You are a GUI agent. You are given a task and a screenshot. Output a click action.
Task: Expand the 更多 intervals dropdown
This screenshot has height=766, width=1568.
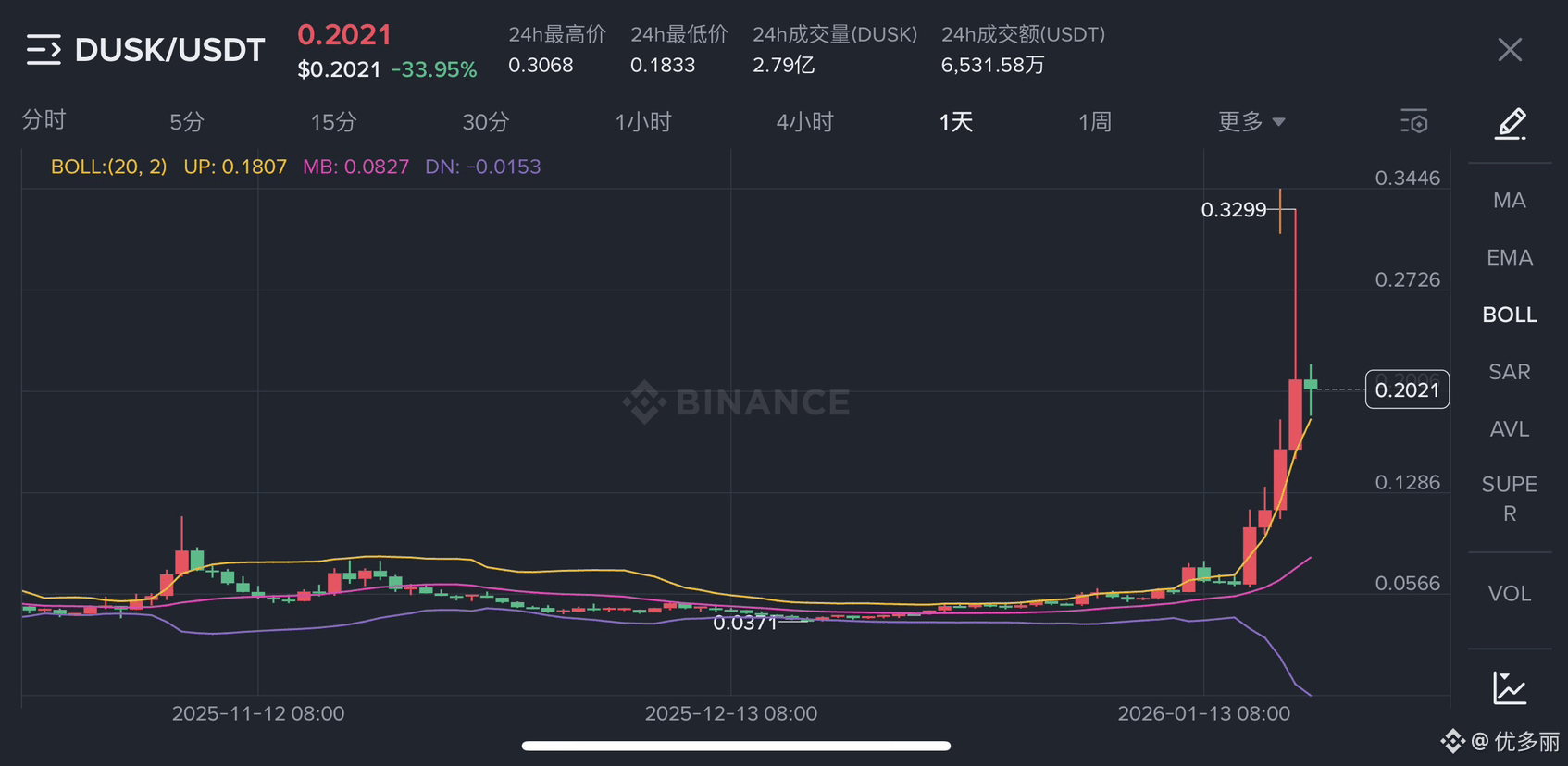tap(1251, 122)
